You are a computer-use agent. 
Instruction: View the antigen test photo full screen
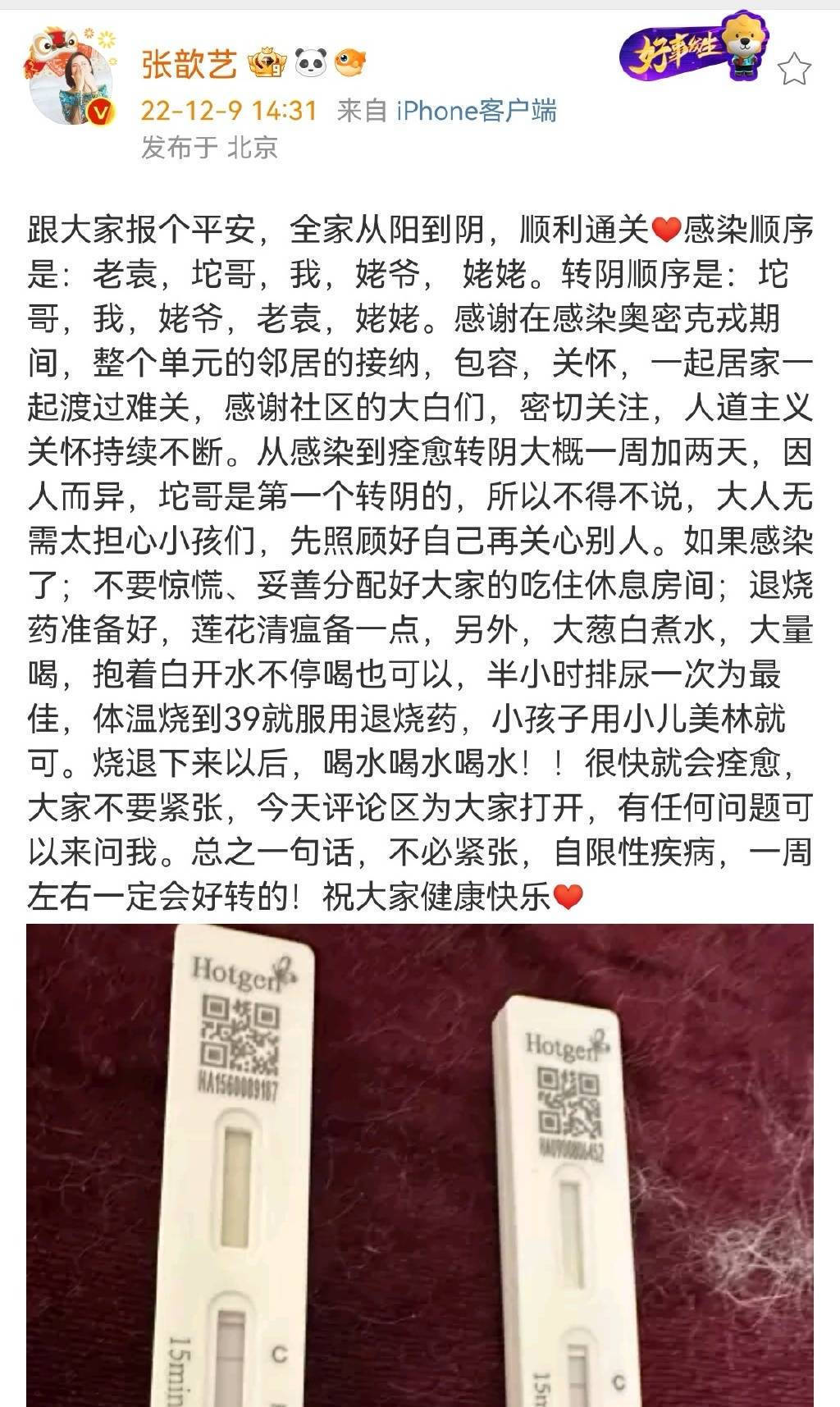420,1165
